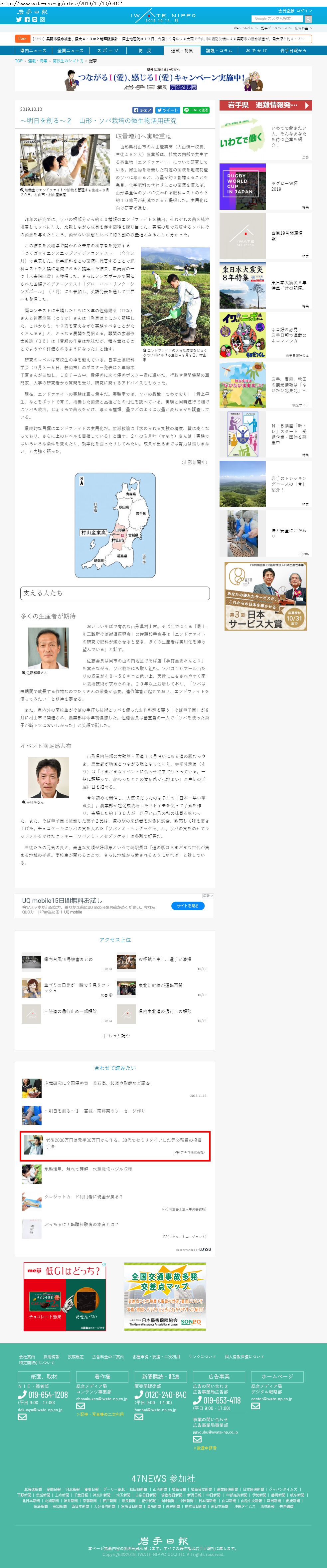Switch to the スポーツ nav tab
This screenshot has height=1568, width=327.
tap(107, 51)
